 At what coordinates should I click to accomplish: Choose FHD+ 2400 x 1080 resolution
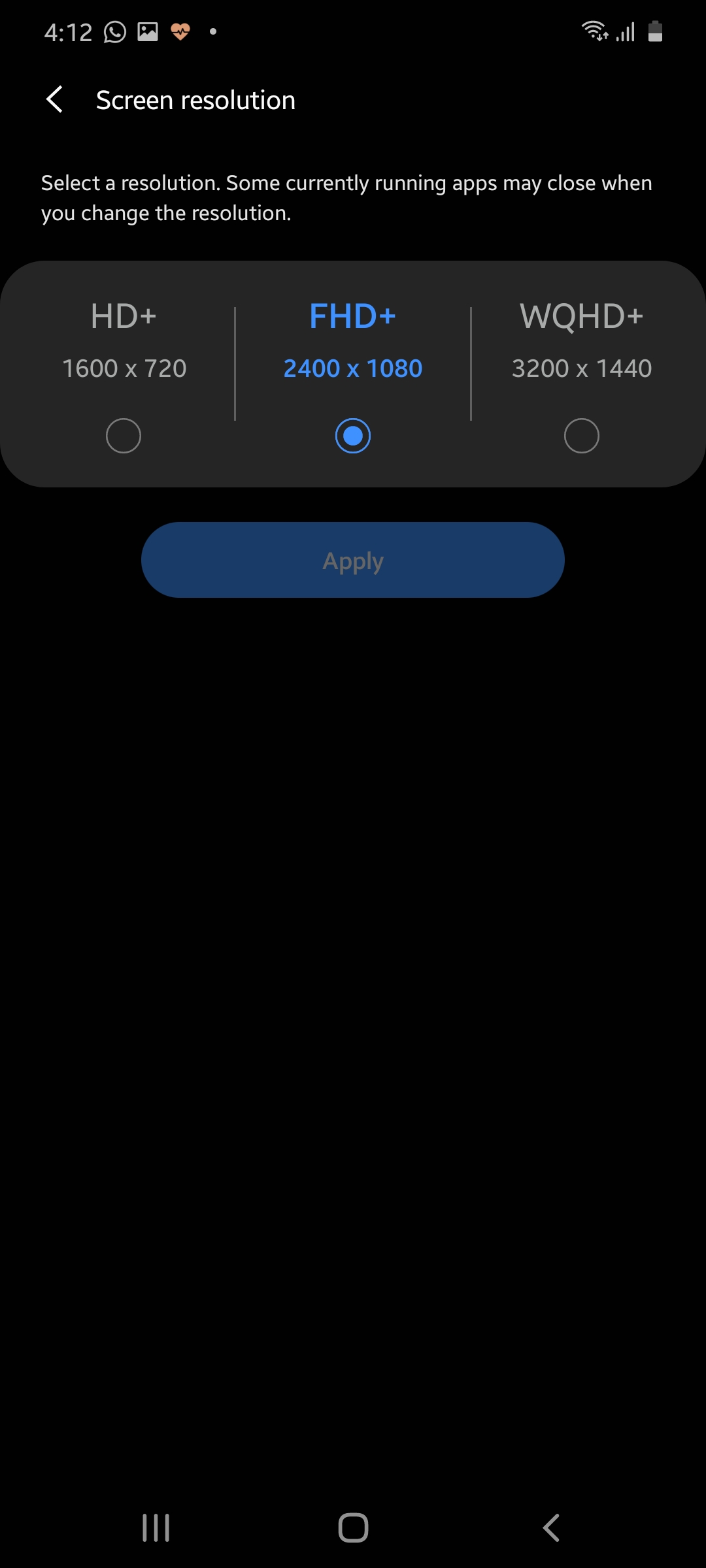click(353, 435)
